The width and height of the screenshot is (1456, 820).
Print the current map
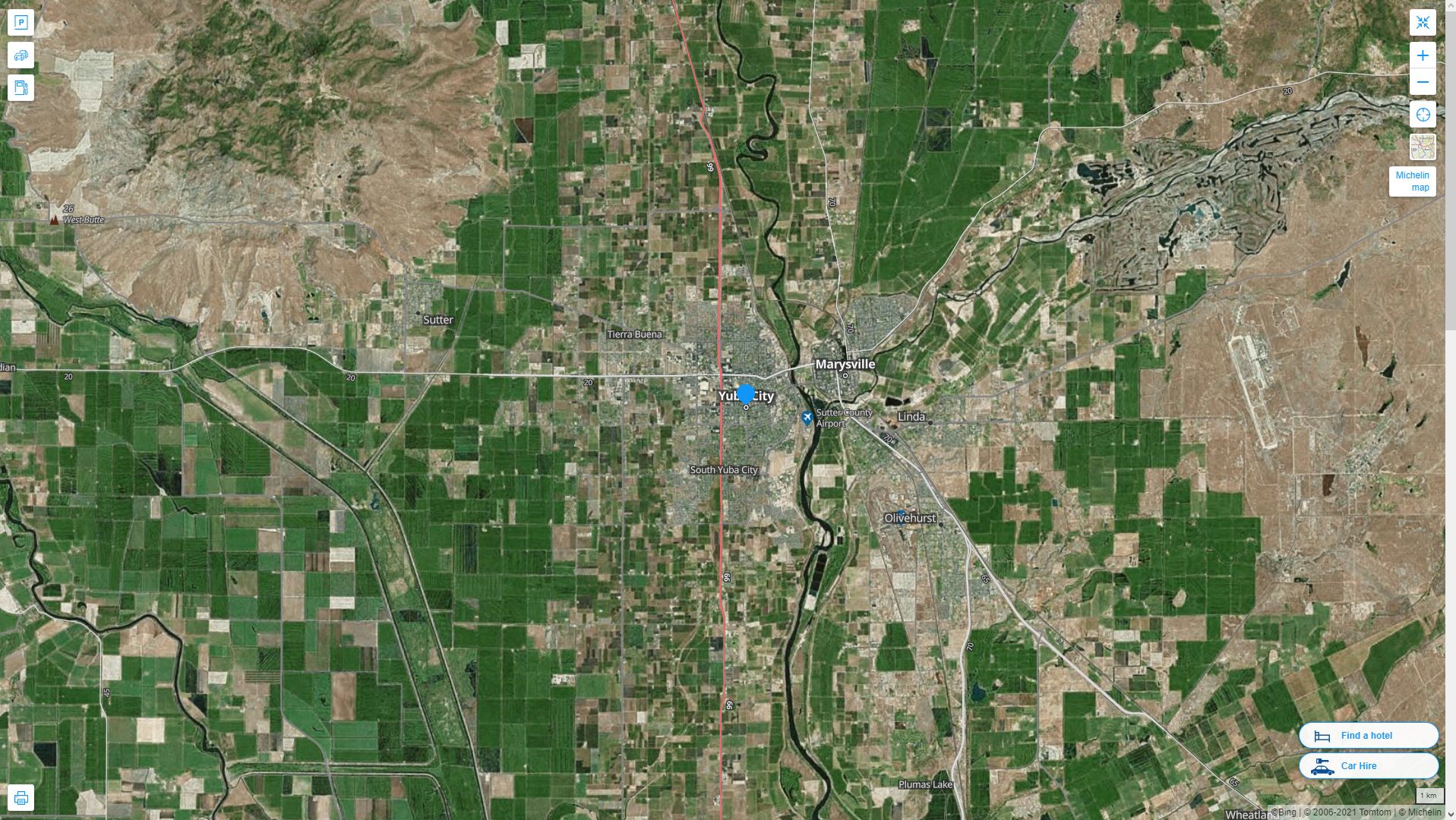(x=21, y=798)
